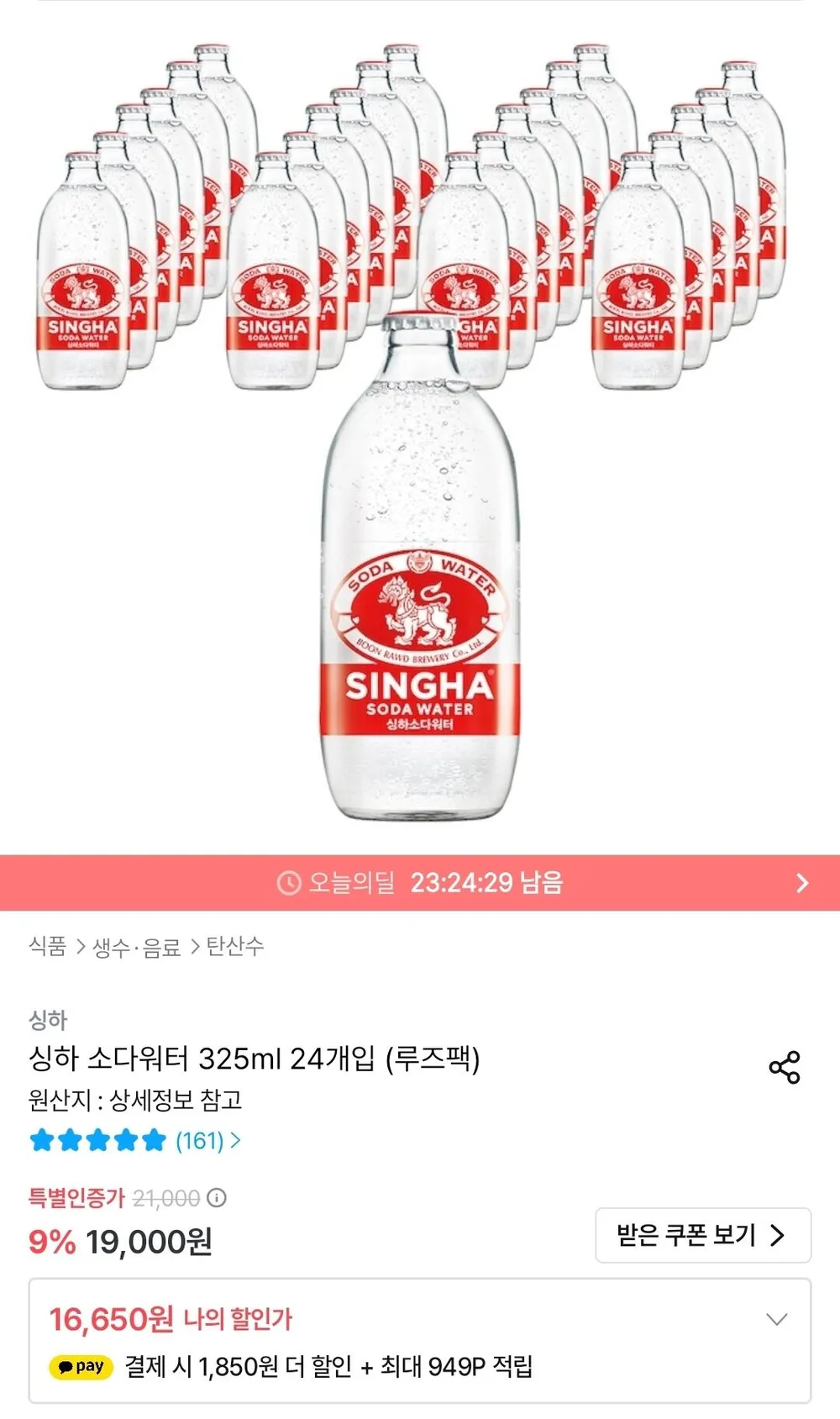Open the 오늘의딜 deal banner

[420, 882]
